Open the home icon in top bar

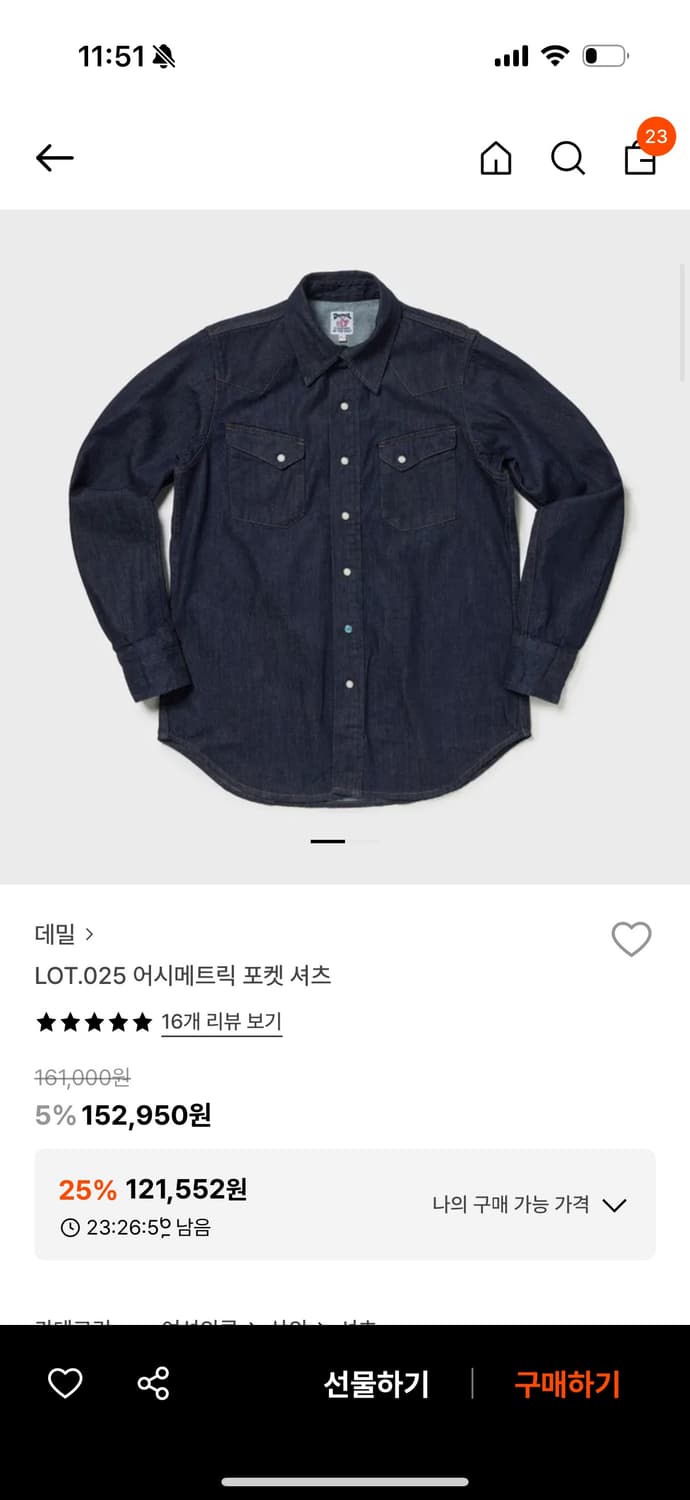pos(495,158)
